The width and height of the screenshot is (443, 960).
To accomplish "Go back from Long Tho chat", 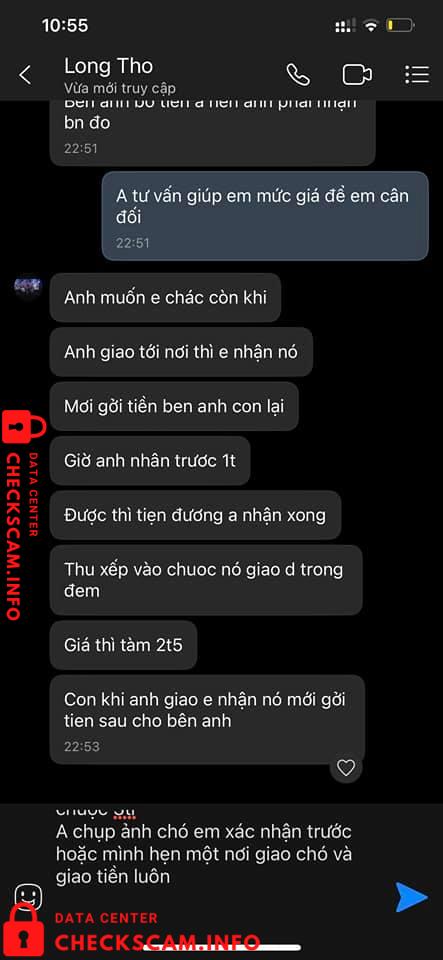I will tap(24, 75).
